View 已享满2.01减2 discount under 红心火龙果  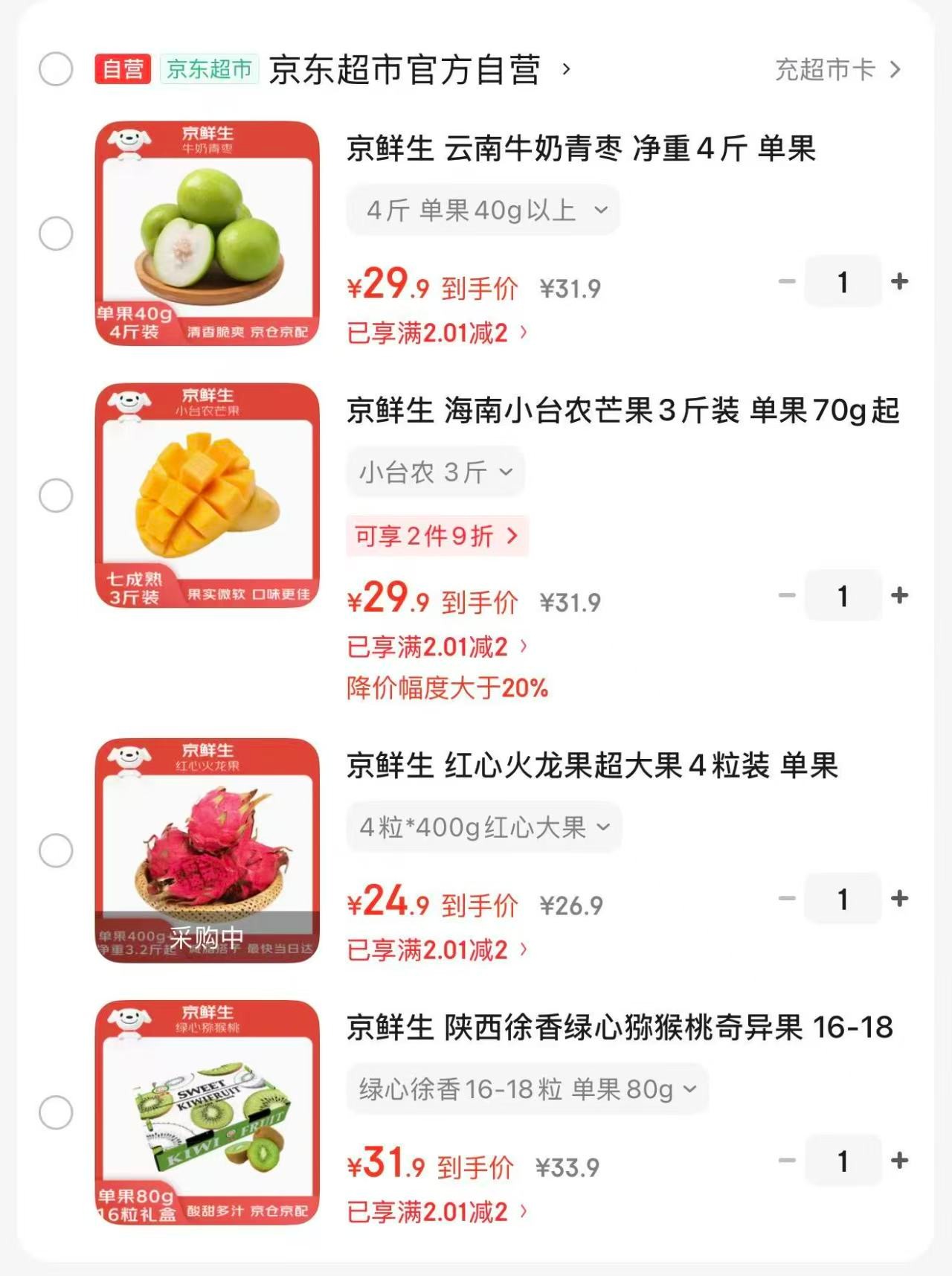pyautogui.click(x=437, y=950)
